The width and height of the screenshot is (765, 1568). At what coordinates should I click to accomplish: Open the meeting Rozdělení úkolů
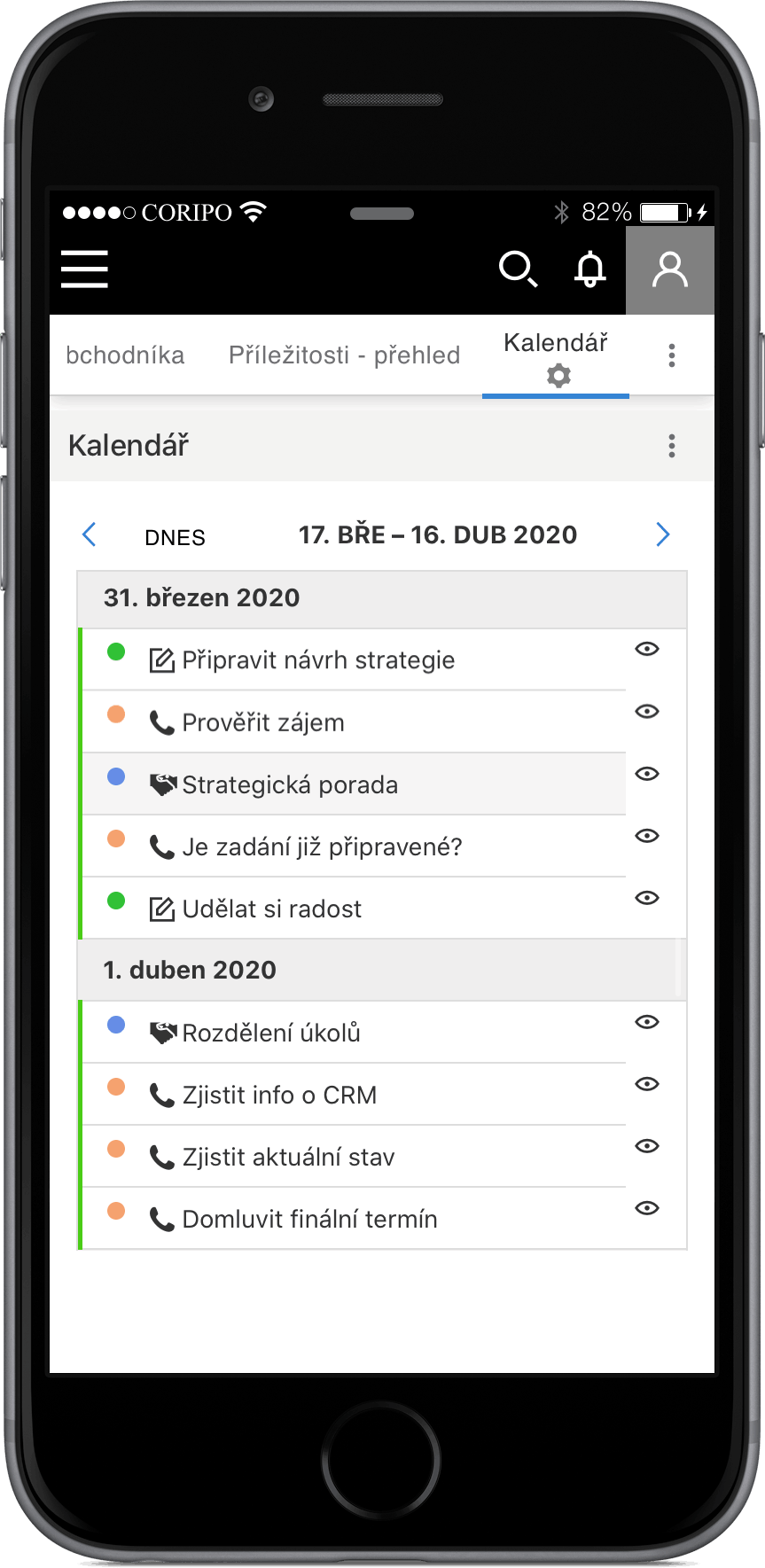271,1033
